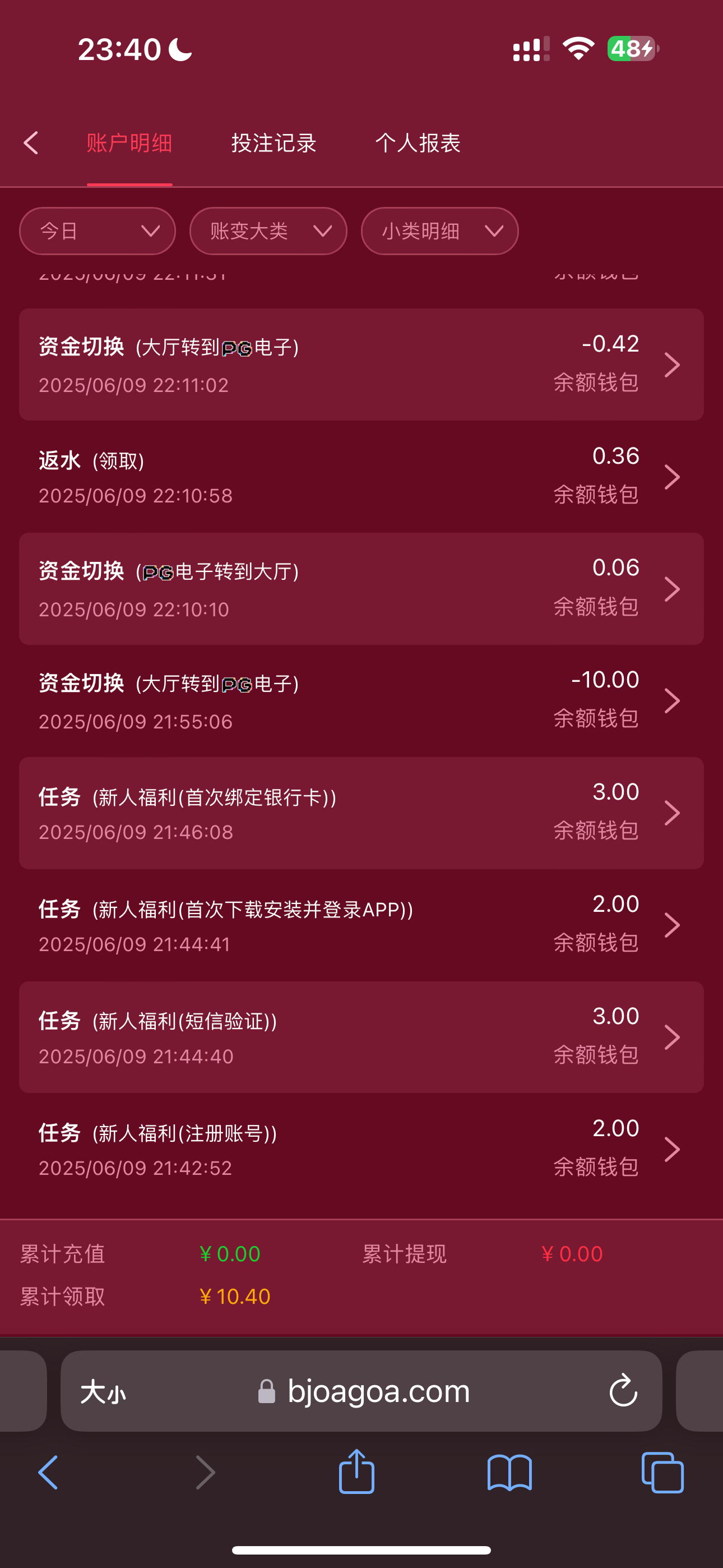Select the 账户明细 tab
Image resolution: width=723 pixels, height=1568 pixels.
pos(129,143)
